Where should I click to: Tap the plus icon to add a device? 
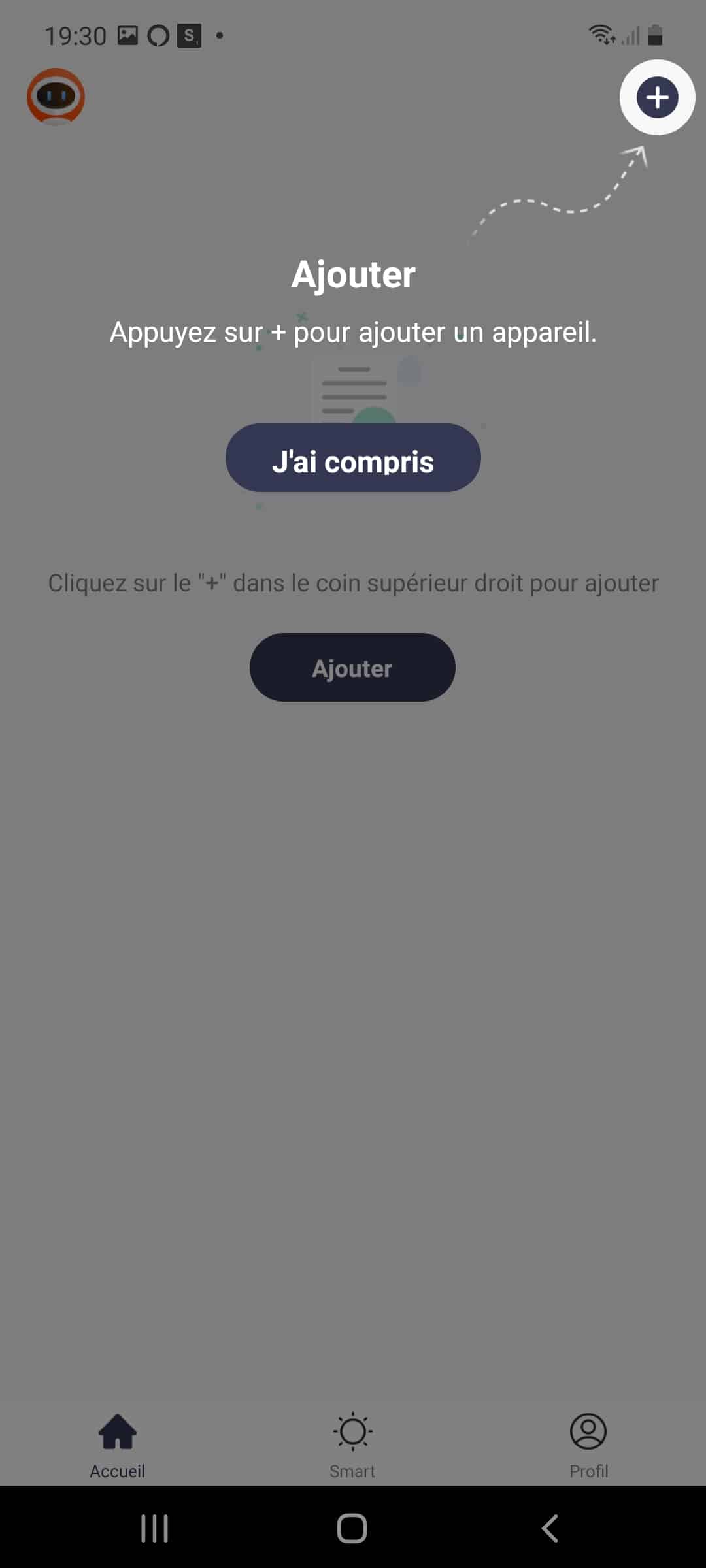point(657,97)
